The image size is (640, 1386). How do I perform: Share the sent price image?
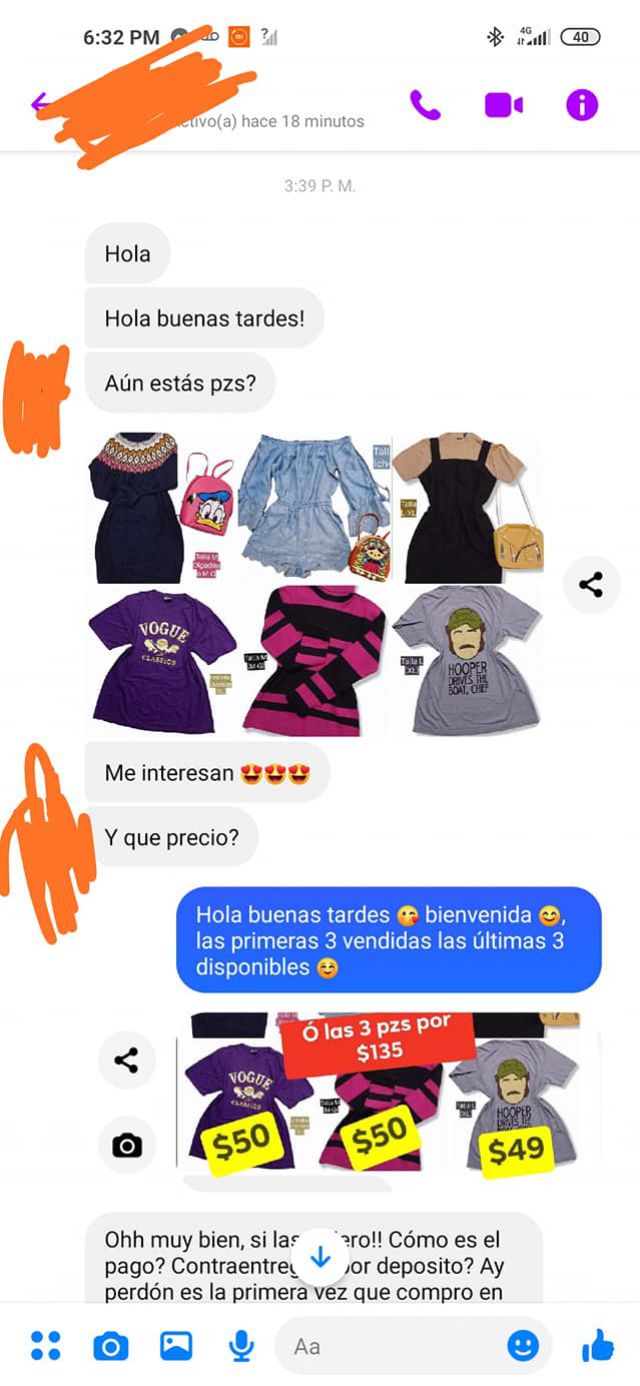127,1061
